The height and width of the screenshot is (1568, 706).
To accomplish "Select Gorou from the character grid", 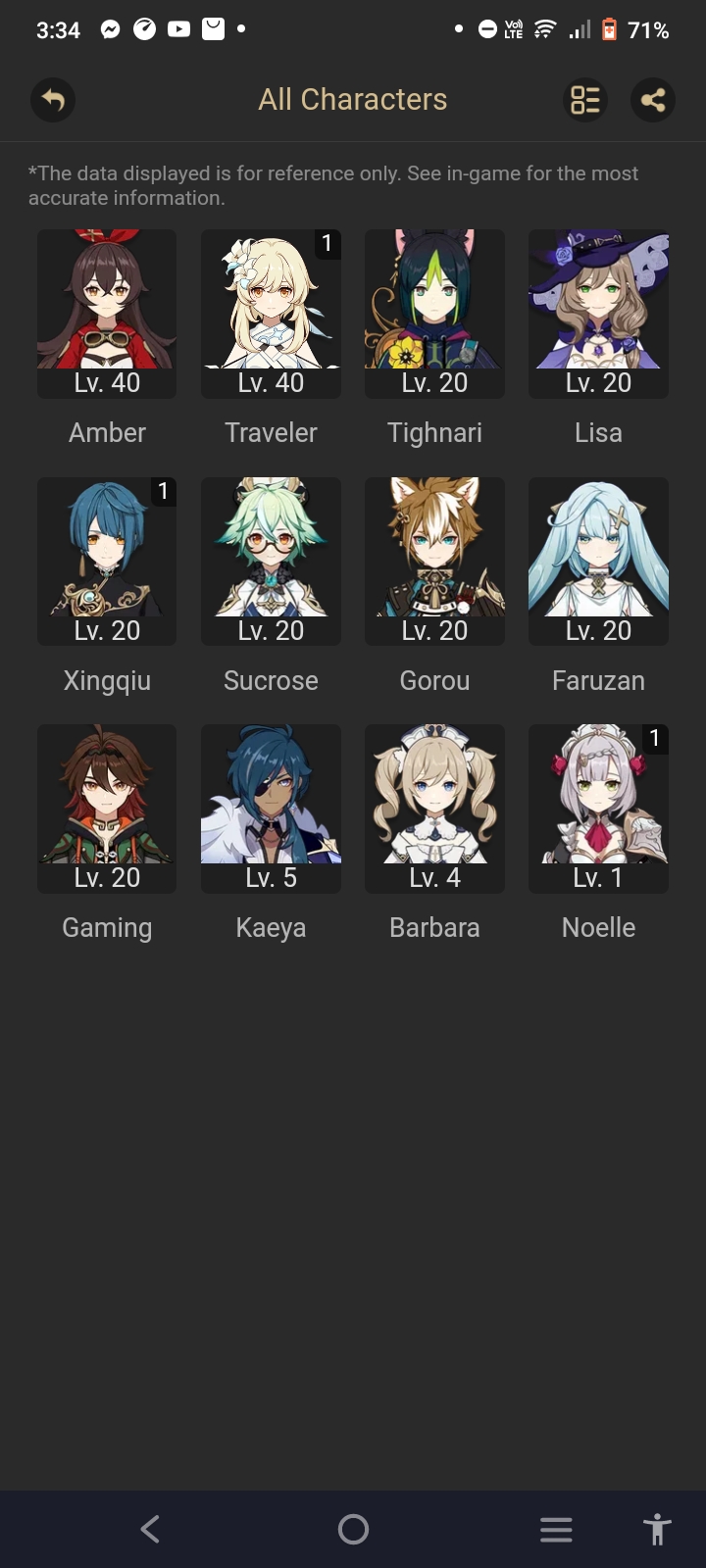I will pyautogui.click(x=434, y=561).
